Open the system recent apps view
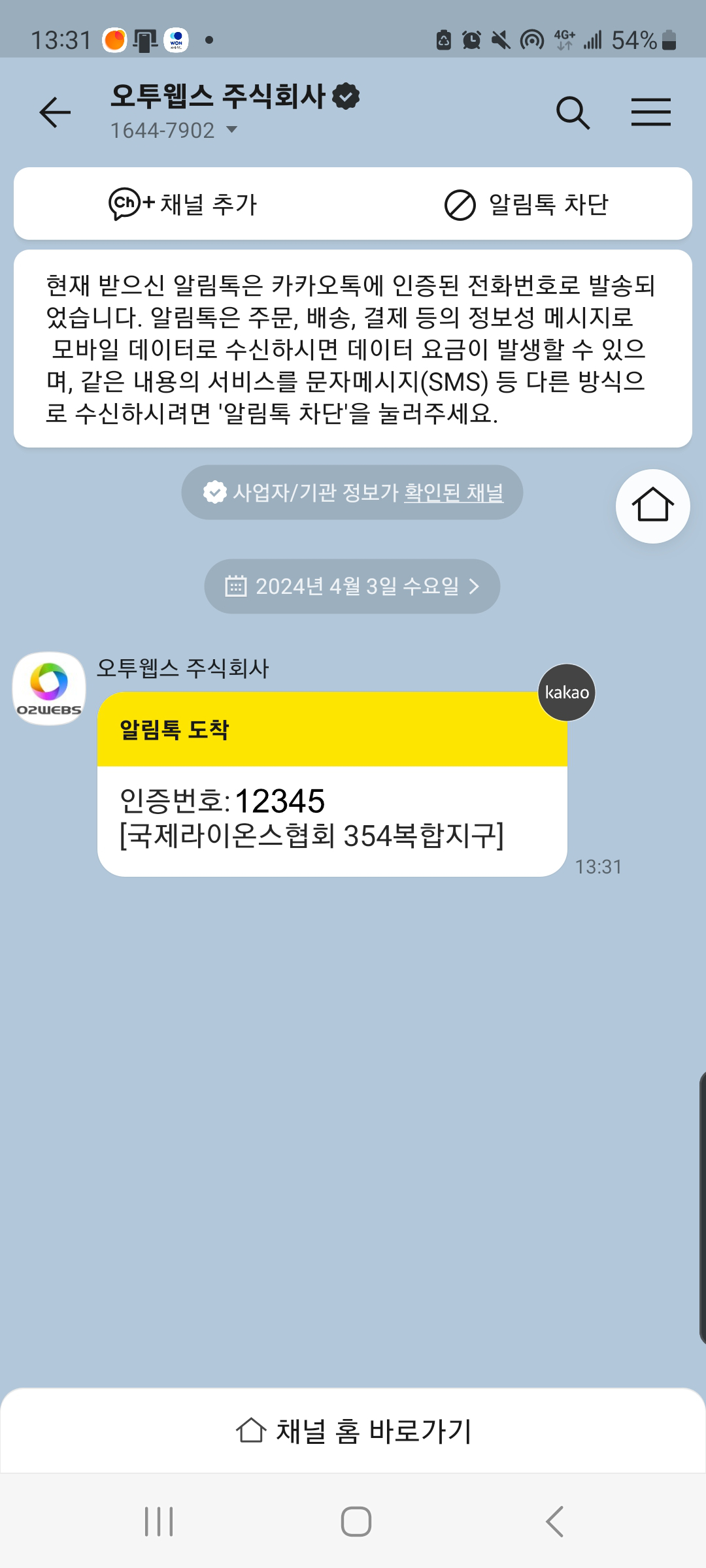This screenshot has width=706, height=1568. pos(159,1522)
